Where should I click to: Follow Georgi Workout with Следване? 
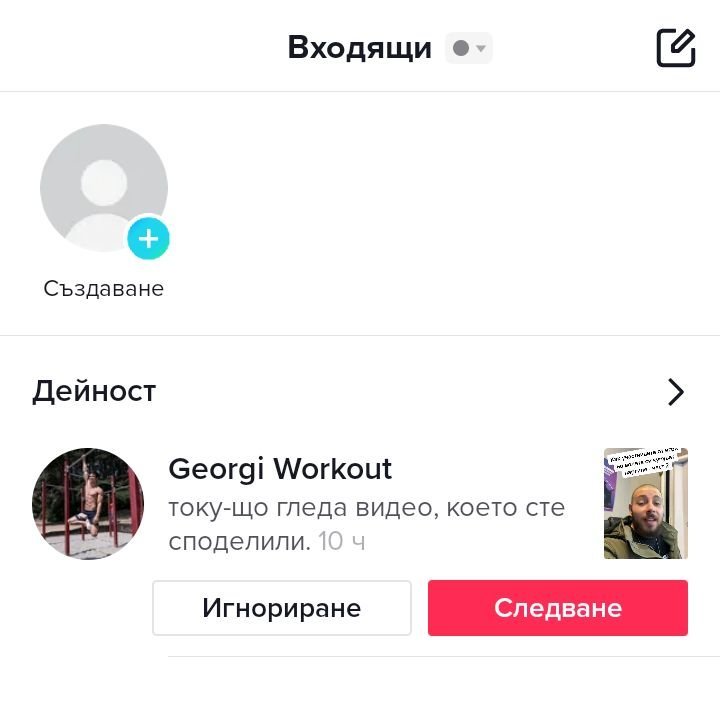click(557, 608)
